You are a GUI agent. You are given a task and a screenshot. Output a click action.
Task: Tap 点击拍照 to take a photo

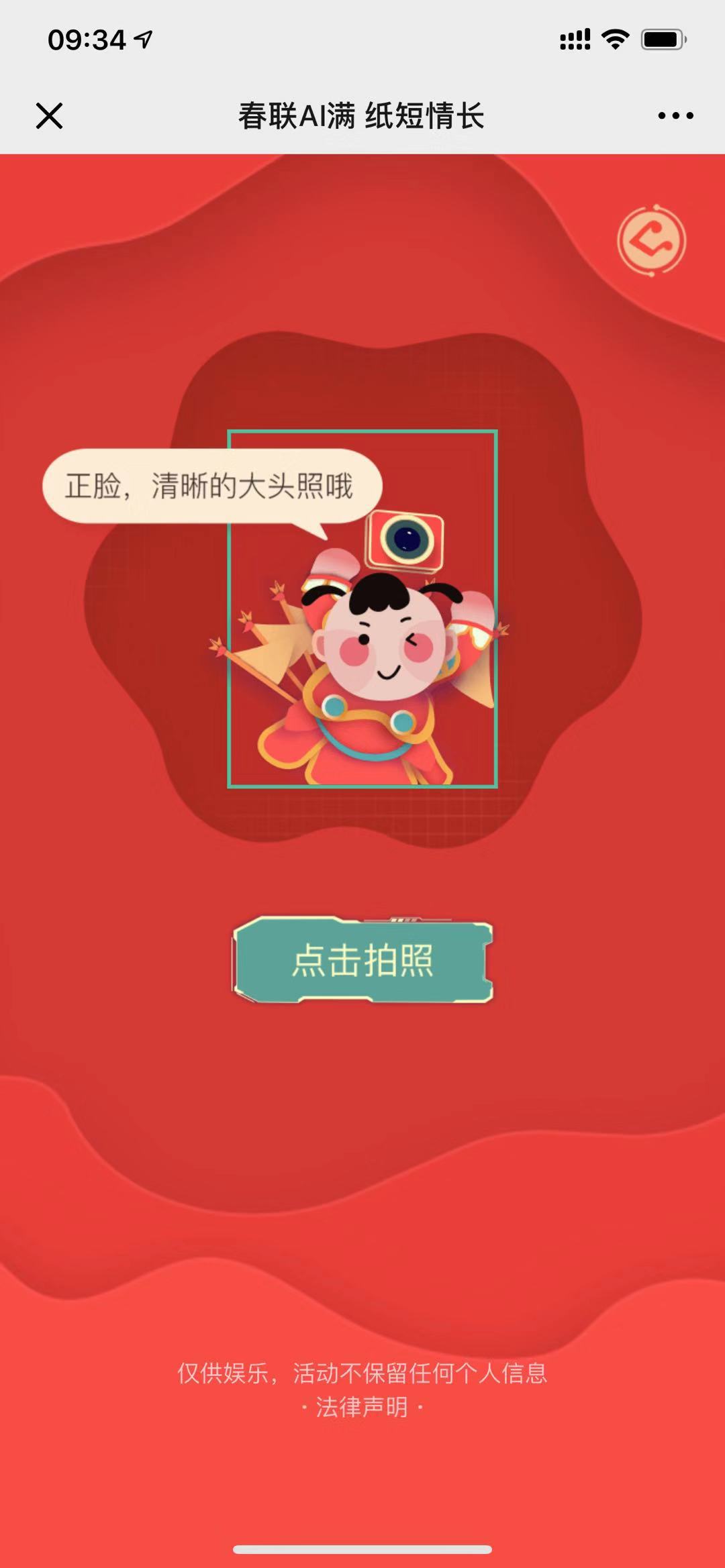362,960
